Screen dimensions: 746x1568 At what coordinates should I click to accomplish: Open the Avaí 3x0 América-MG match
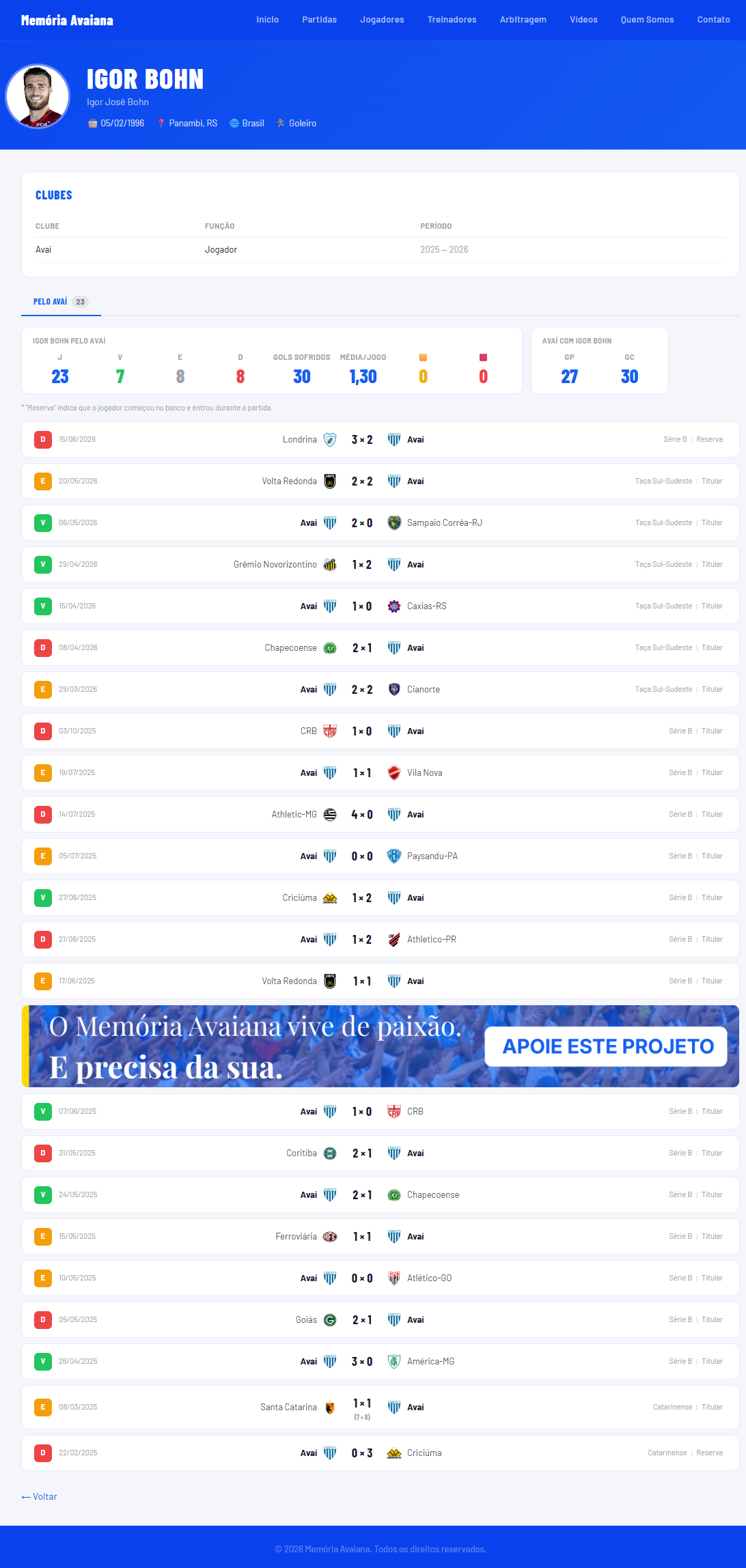click(380, 1362)
